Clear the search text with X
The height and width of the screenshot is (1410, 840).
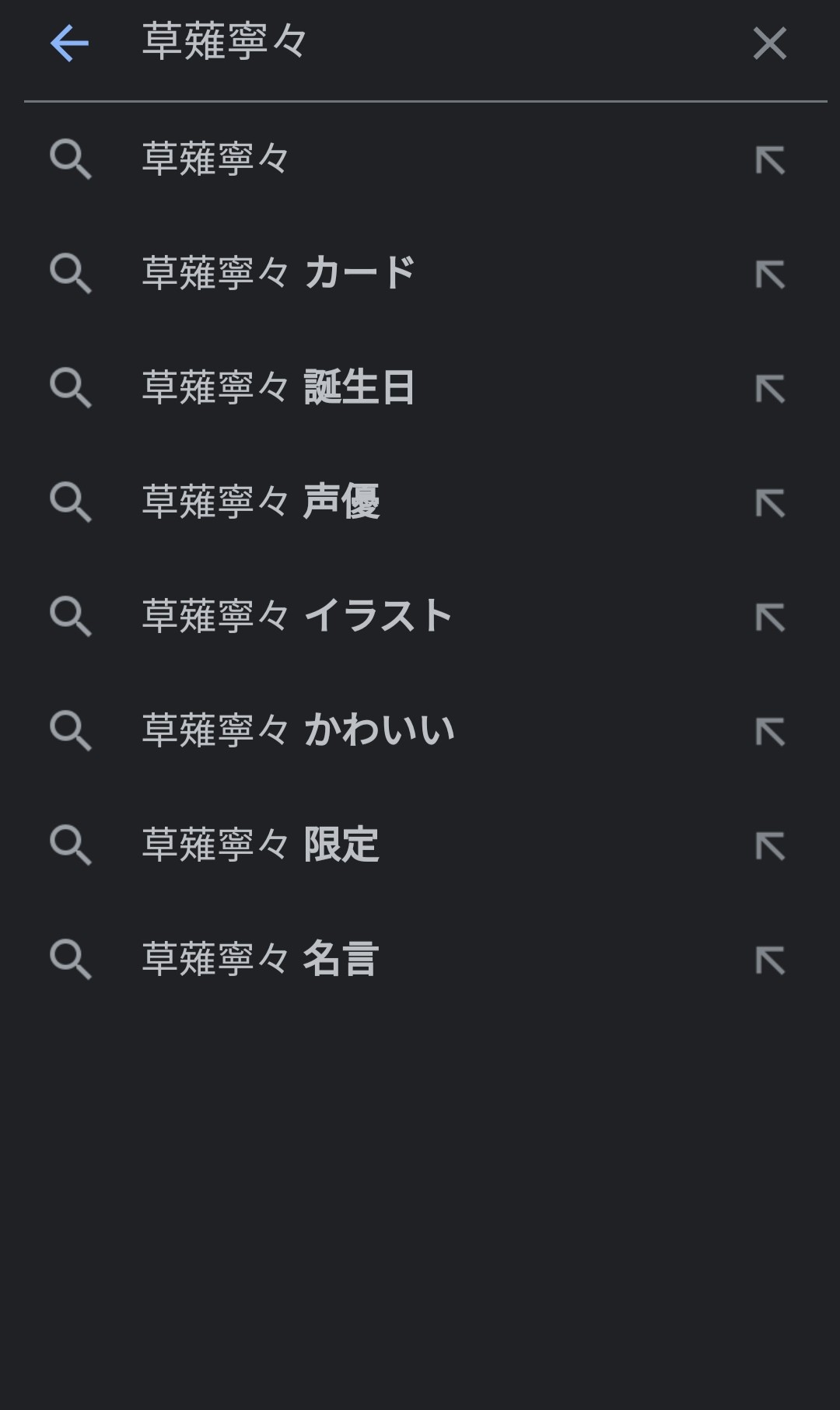[x=770, y=43]
